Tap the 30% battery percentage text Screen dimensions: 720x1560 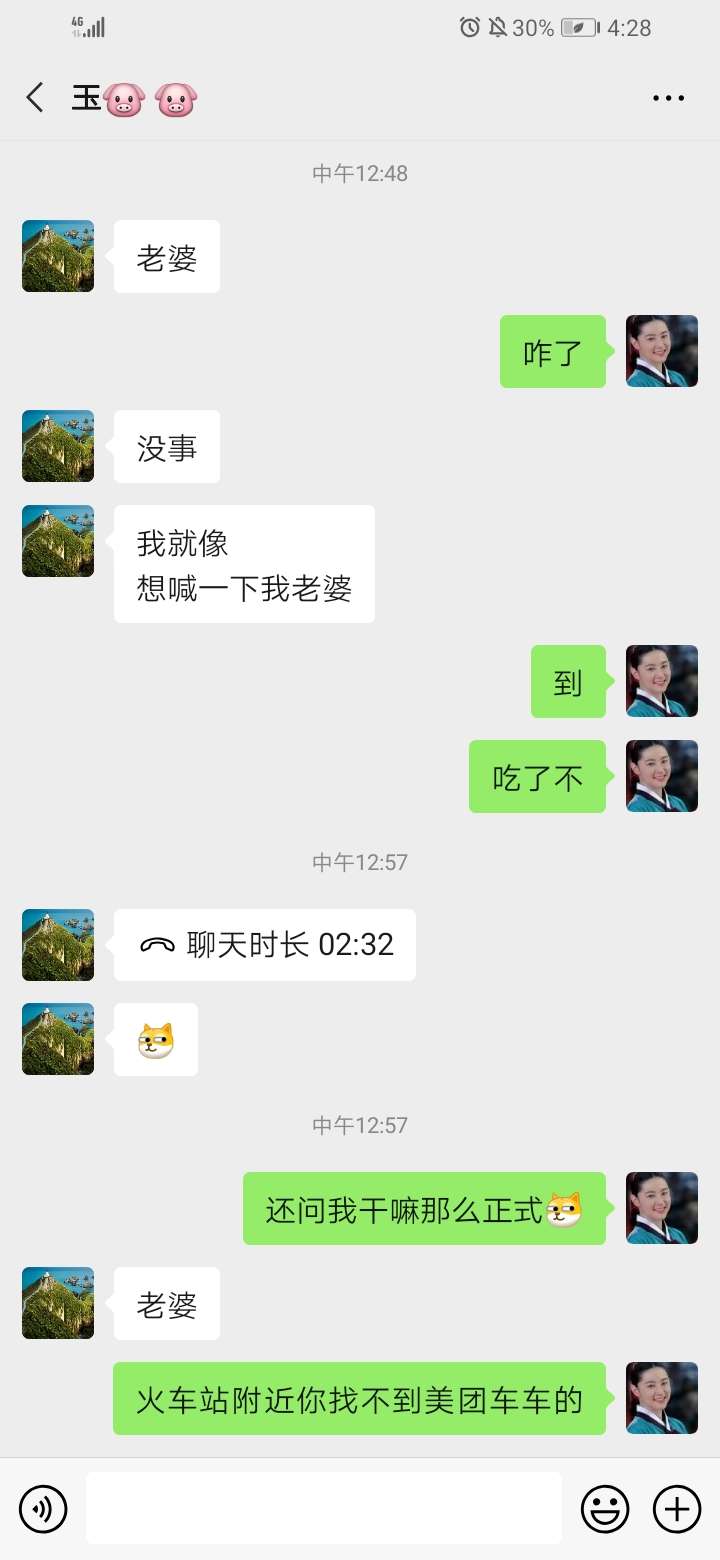pos(532,28)
